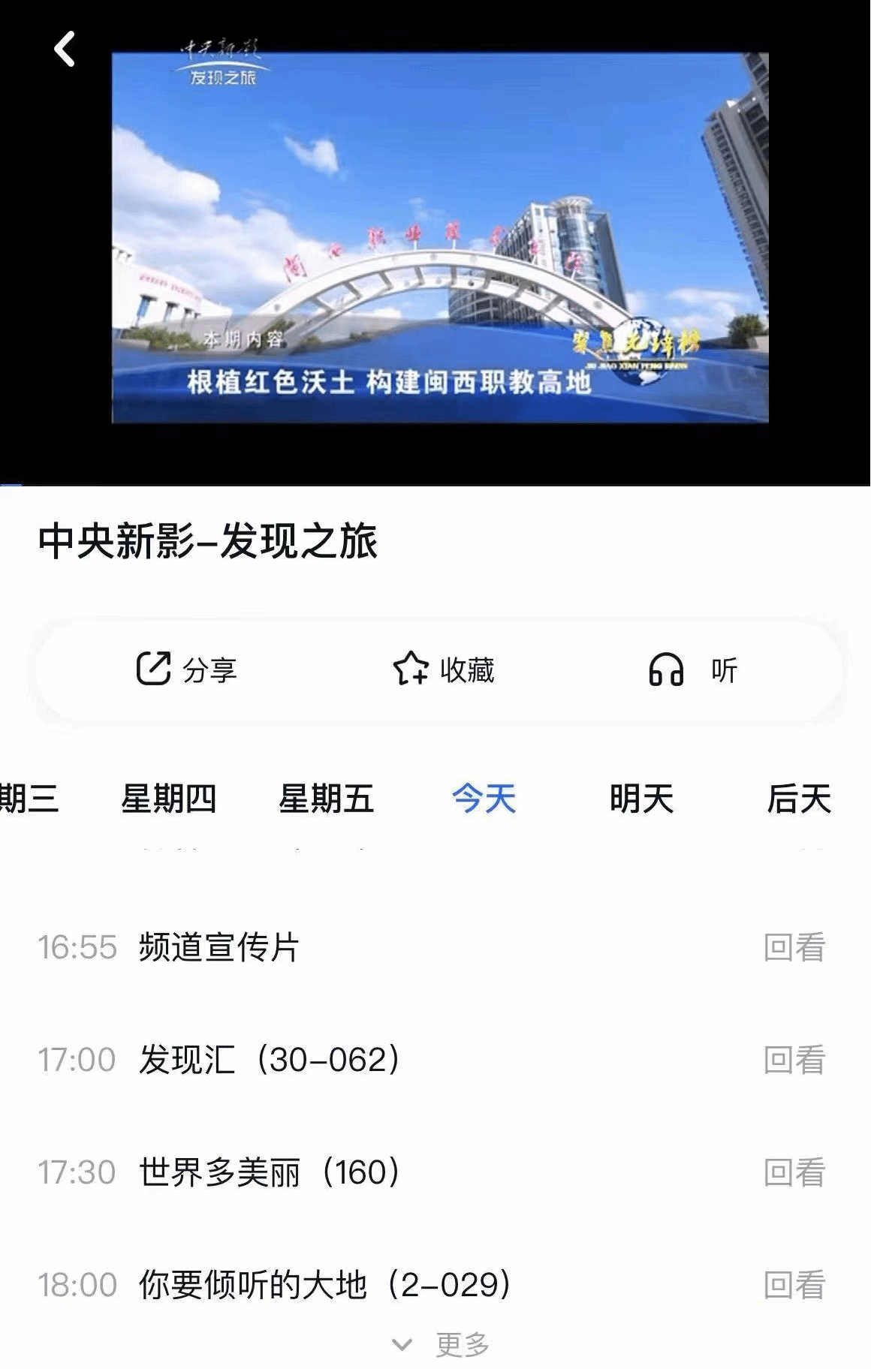Show the 后天 program schedule
Image resolution: width=871 pixels, height=1372 pixels.
tap(799, 799)
